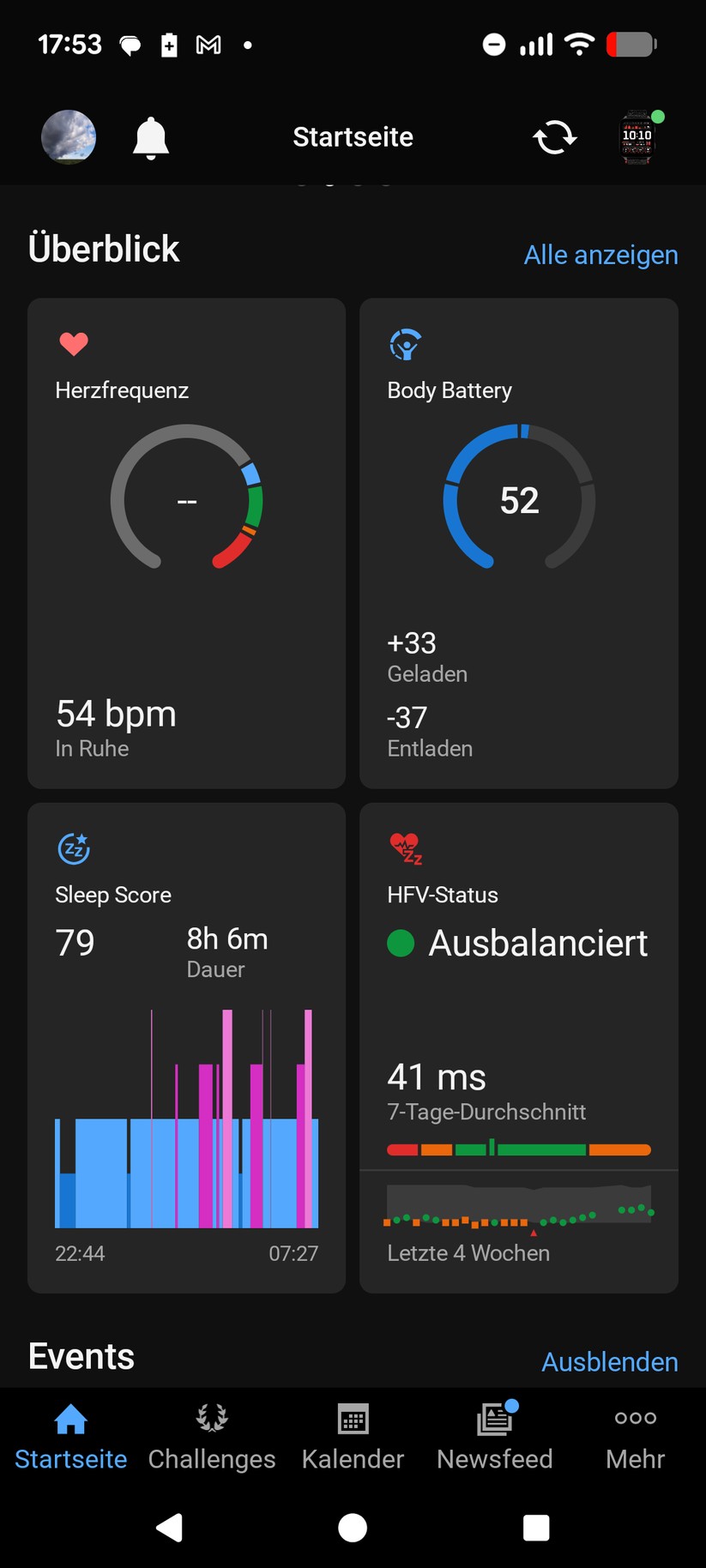The width and height of the screenshot is (706, 1568).
Task: Tap the heart icon on Herzfrequenz card
Action: 74,343
